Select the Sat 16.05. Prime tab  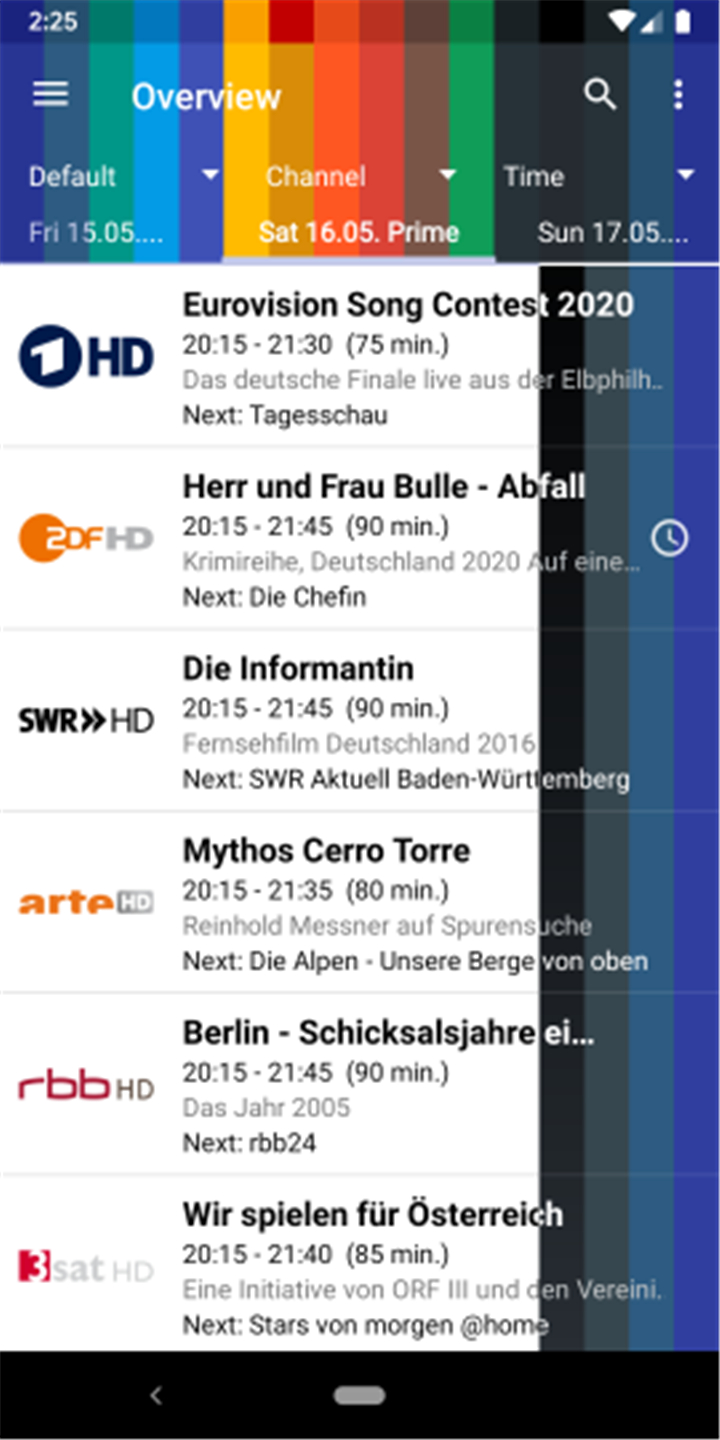pos(359,233)
